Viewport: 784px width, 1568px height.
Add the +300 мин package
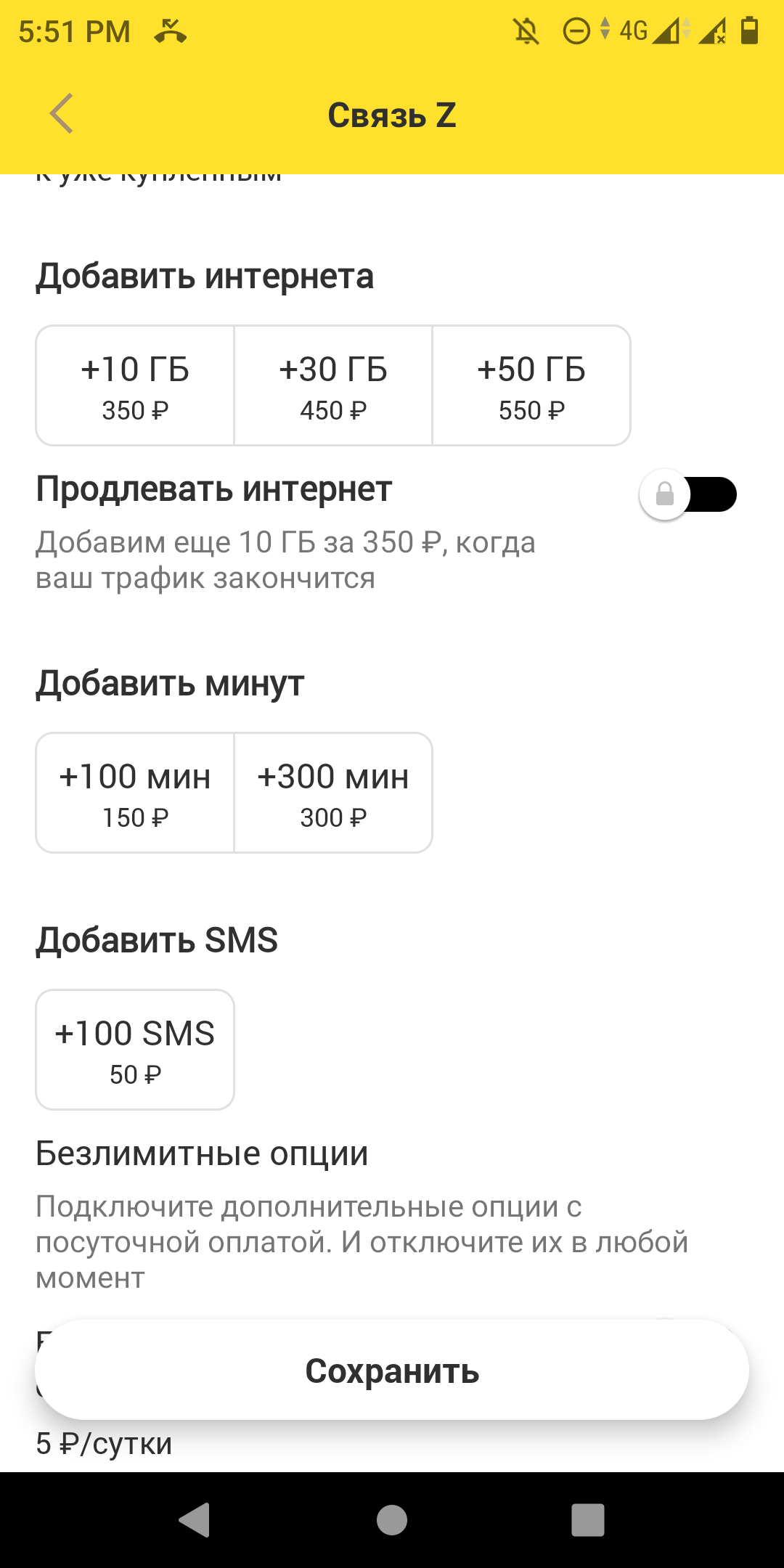click(x=333, y=793)
